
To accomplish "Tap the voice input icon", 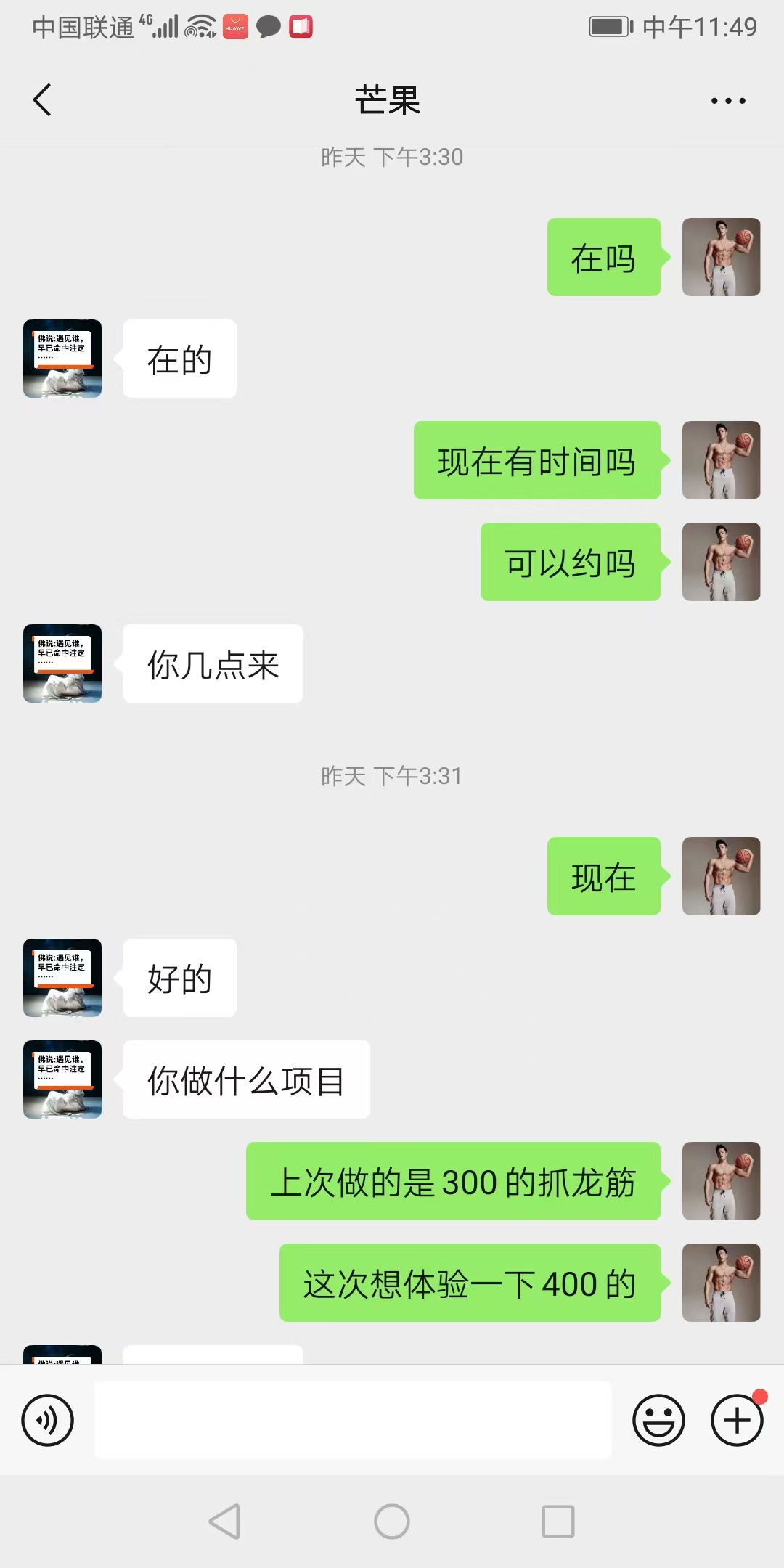I will [x=47, y=1419].
